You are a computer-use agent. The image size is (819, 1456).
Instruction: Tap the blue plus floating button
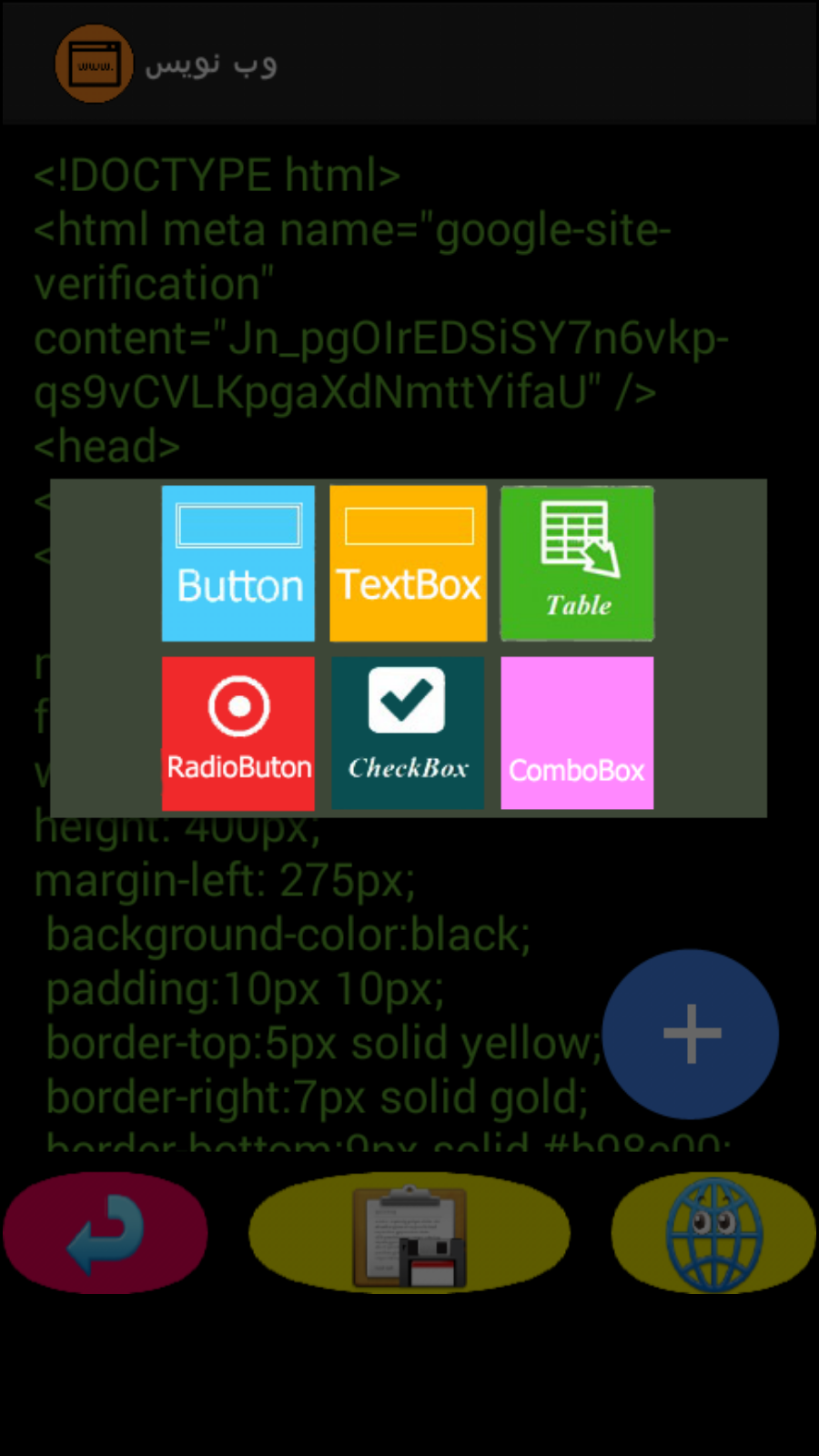pyautogui.click(x=691, y=1034)
